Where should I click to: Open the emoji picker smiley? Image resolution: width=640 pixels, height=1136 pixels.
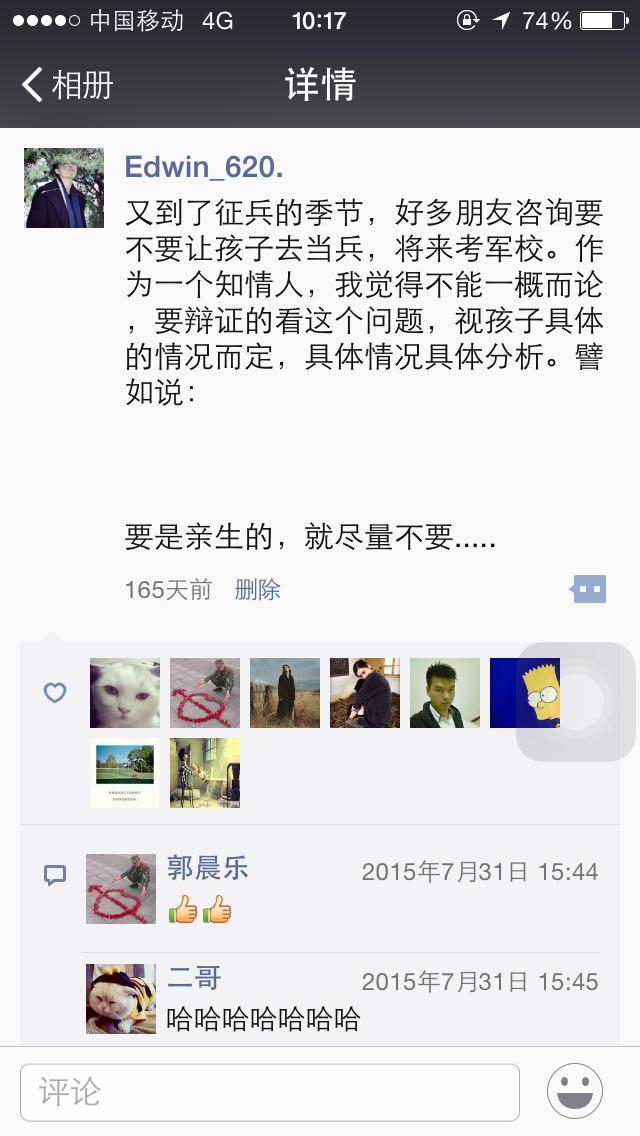pyautogui.click(x=575, y=1091)
